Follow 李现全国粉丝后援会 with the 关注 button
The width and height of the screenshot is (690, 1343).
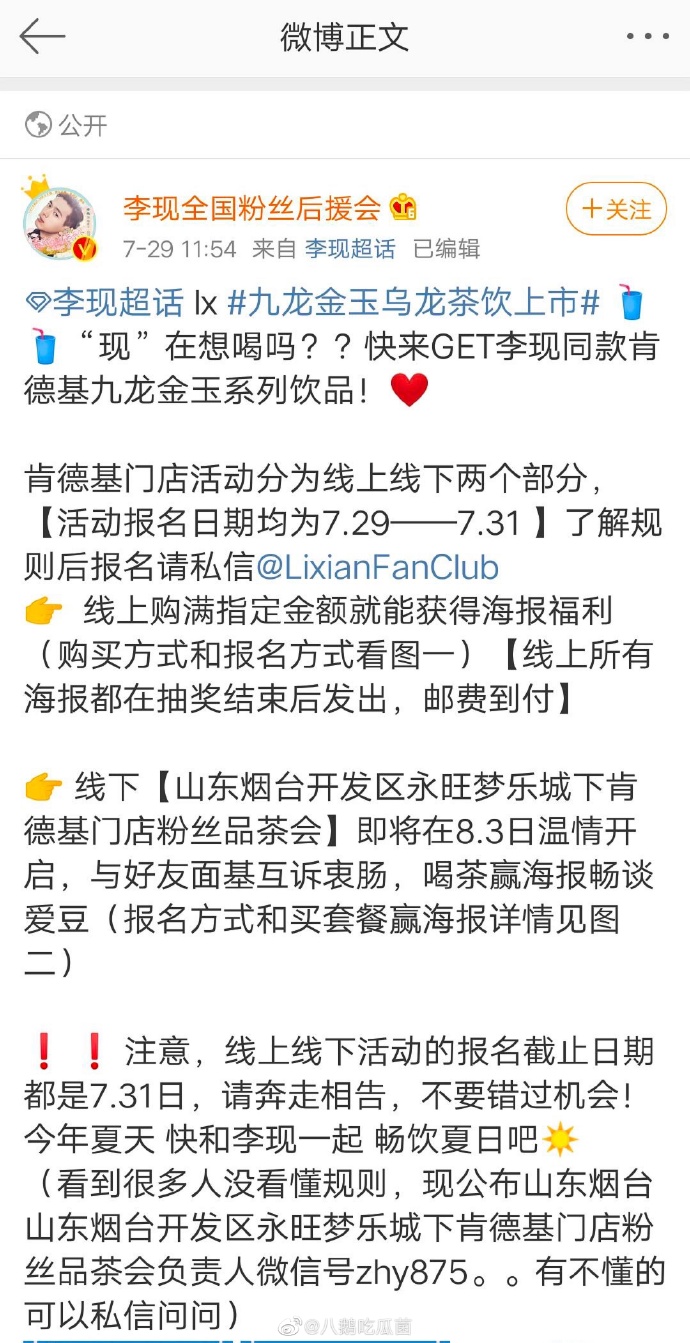(x=616, y=209)
